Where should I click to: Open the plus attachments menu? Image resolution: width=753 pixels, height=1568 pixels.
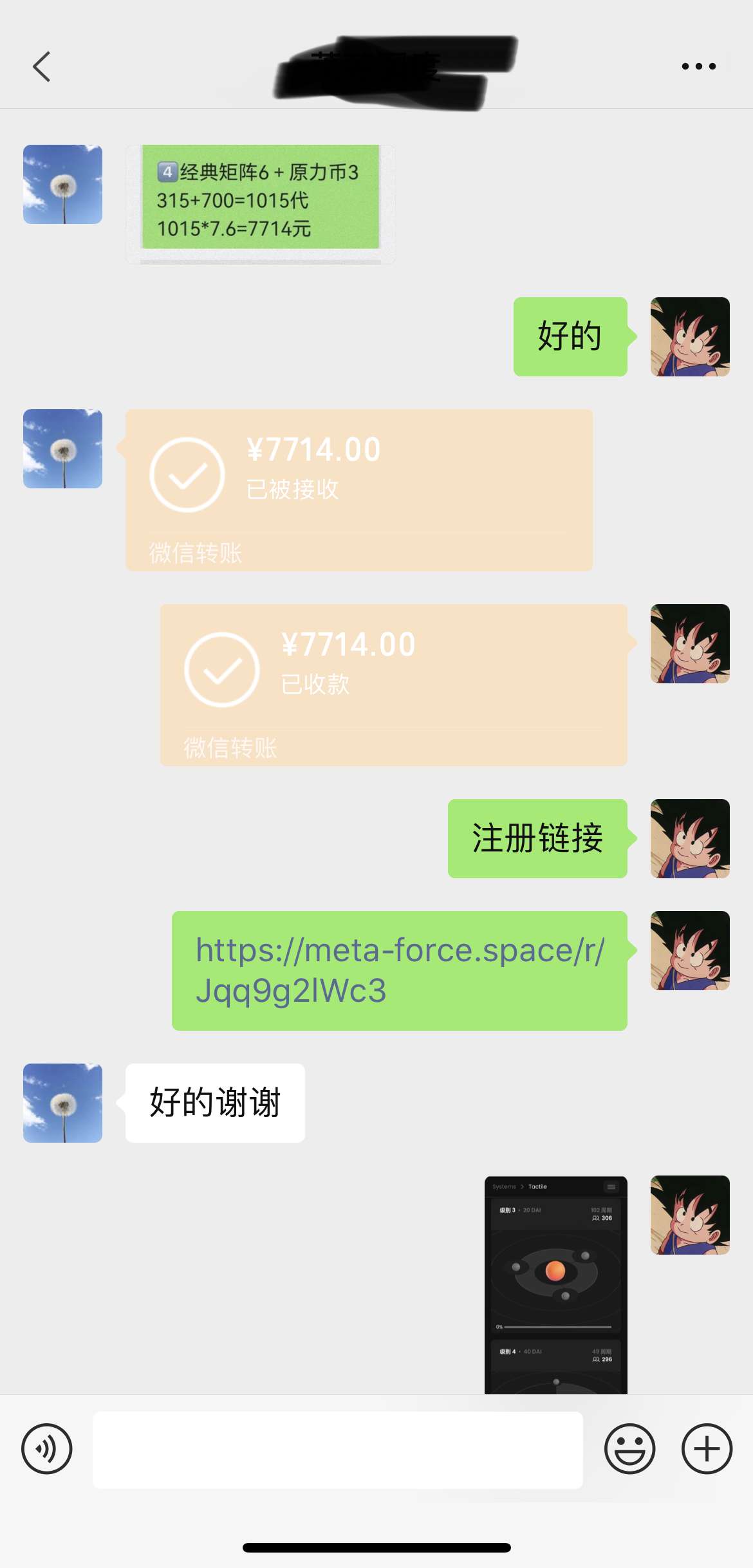click(x=707, y=1449)
